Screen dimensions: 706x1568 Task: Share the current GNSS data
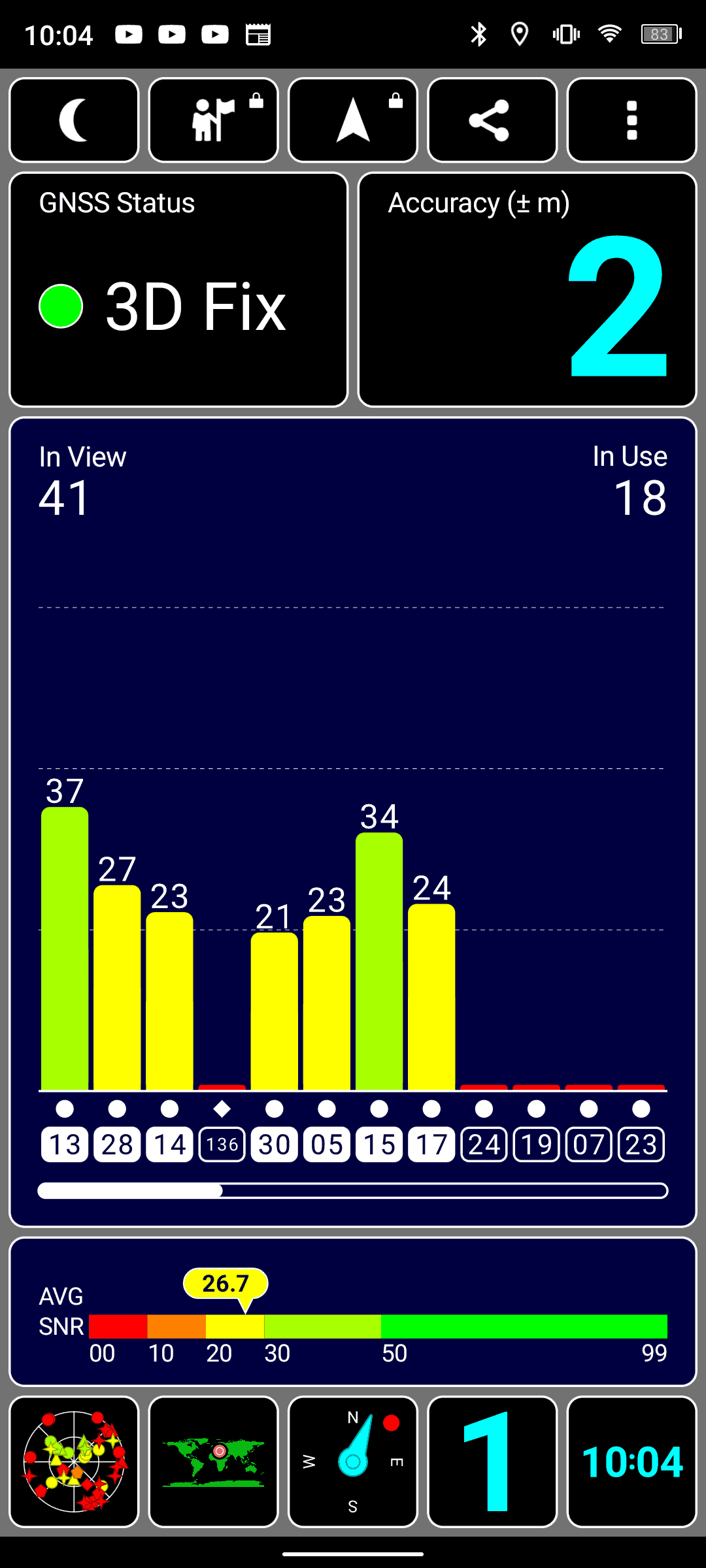click(492, 120)
